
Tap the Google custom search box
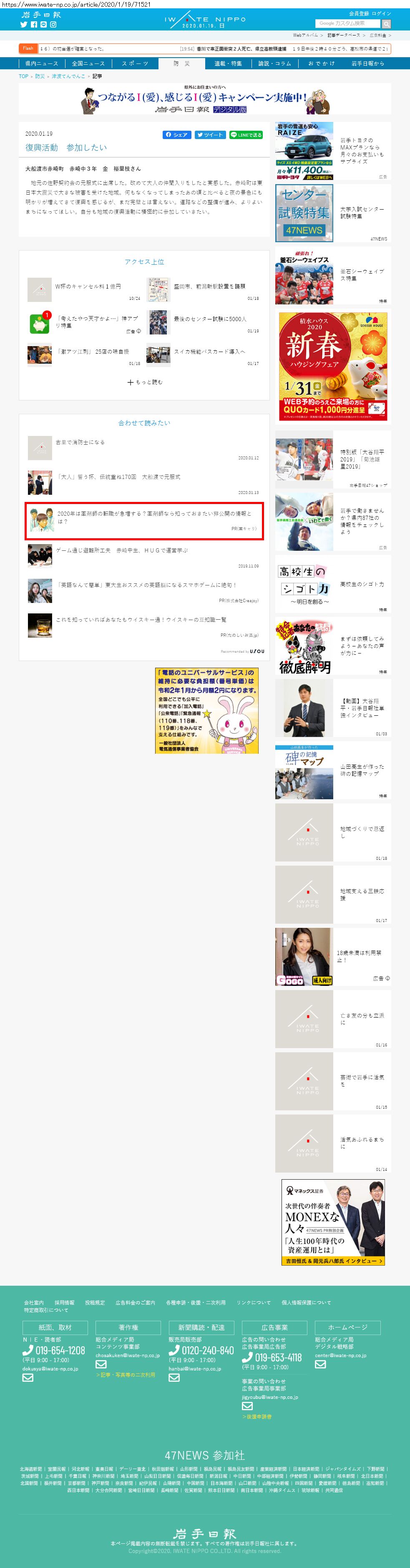[347, 24]
